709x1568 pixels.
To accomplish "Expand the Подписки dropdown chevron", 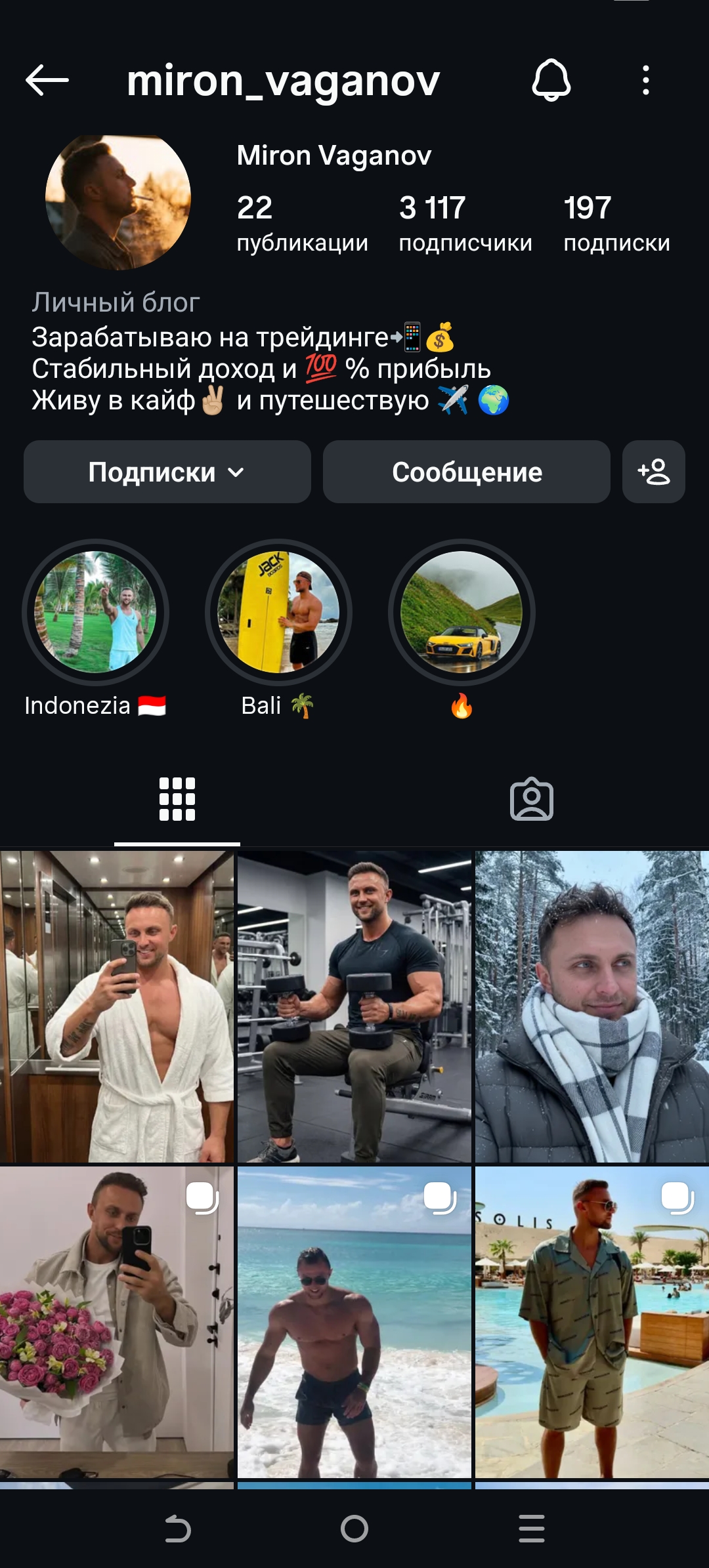I will click(x=236, y=472).
